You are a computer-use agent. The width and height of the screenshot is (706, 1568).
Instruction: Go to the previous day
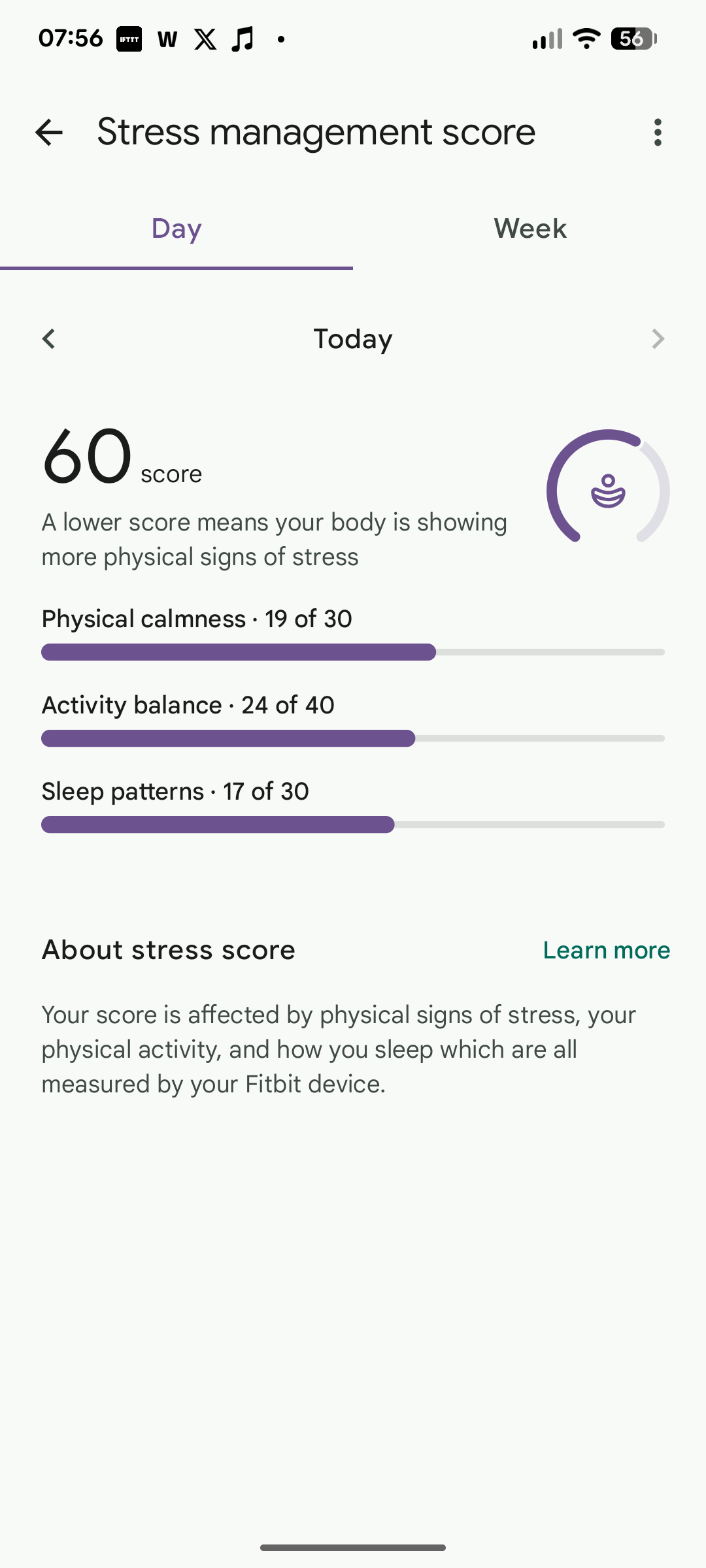tap(49, 339)
